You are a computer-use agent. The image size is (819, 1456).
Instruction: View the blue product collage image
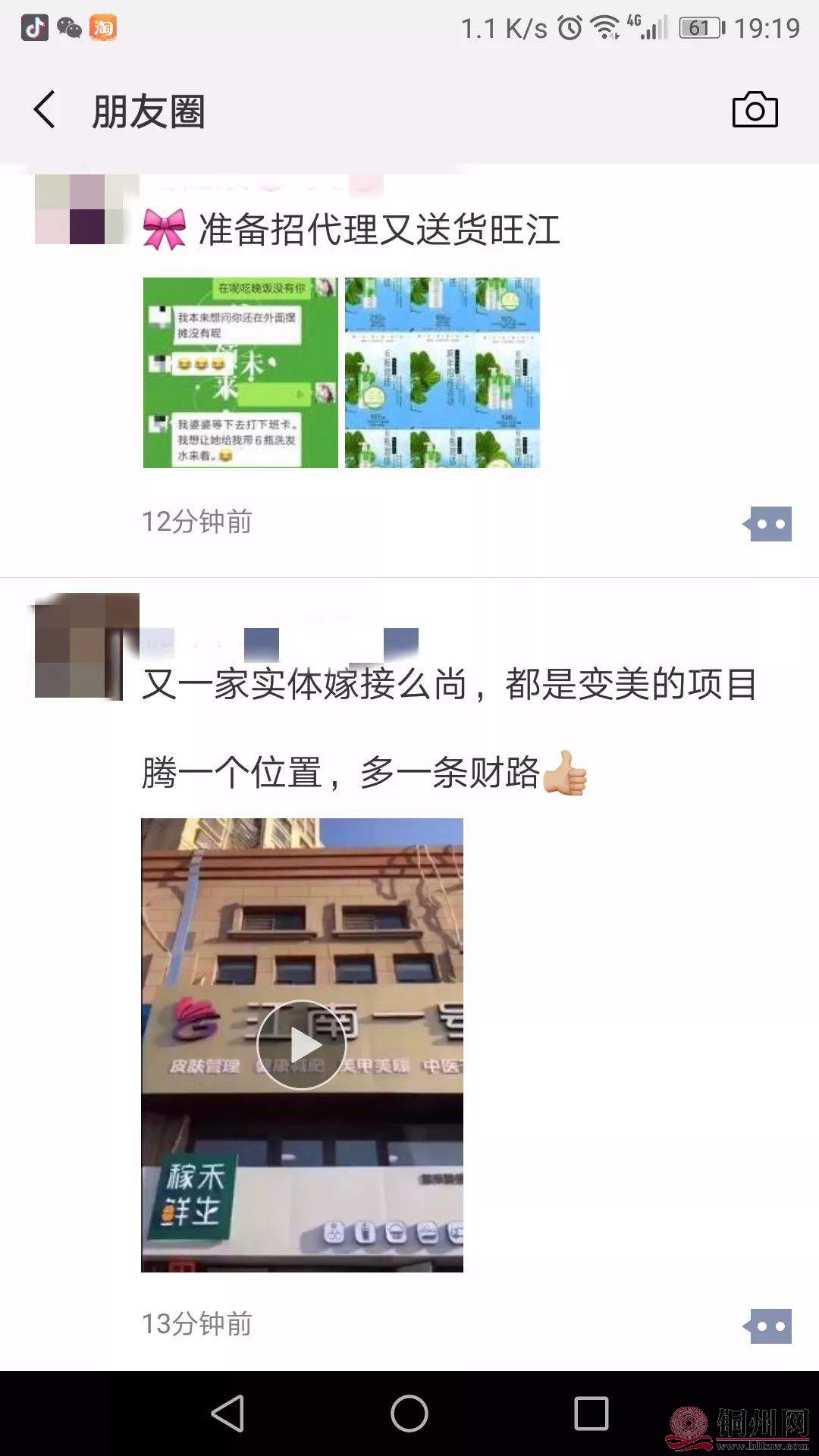[442, 372]
